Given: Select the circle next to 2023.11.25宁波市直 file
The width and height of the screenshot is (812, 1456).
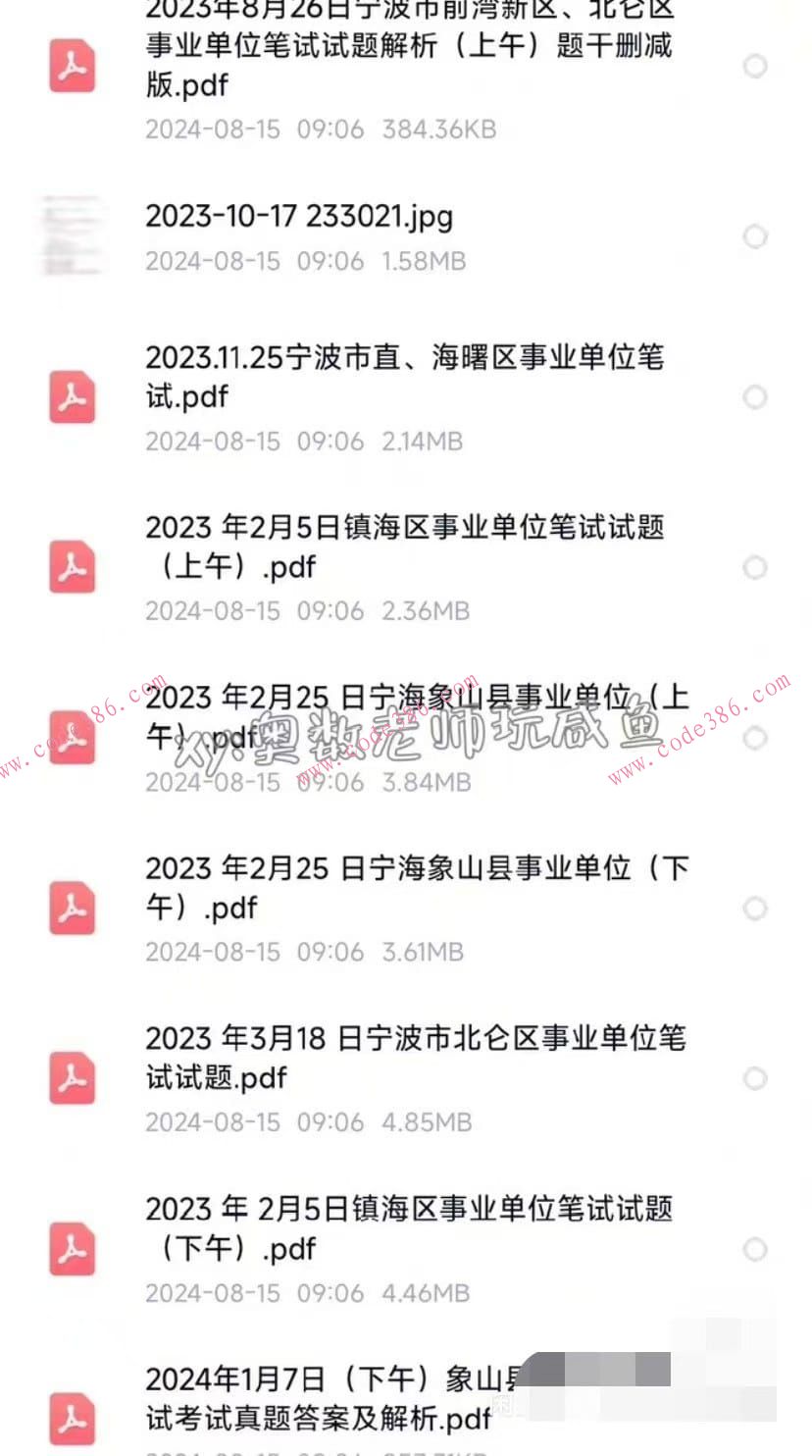Looking at the screenshot, I should tap(755, 397).
